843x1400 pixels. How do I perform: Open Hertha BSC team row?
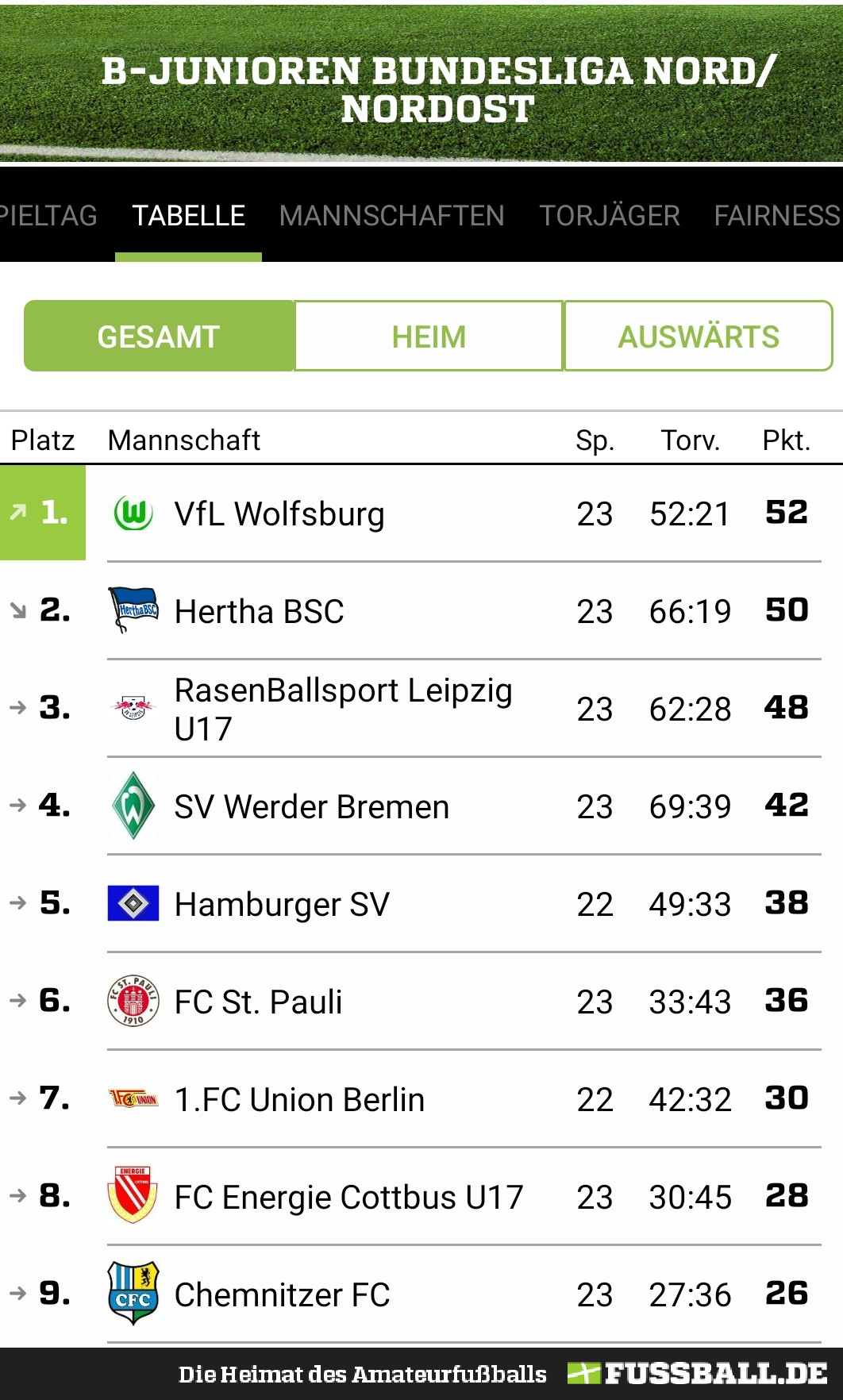[x=421, y=611]
